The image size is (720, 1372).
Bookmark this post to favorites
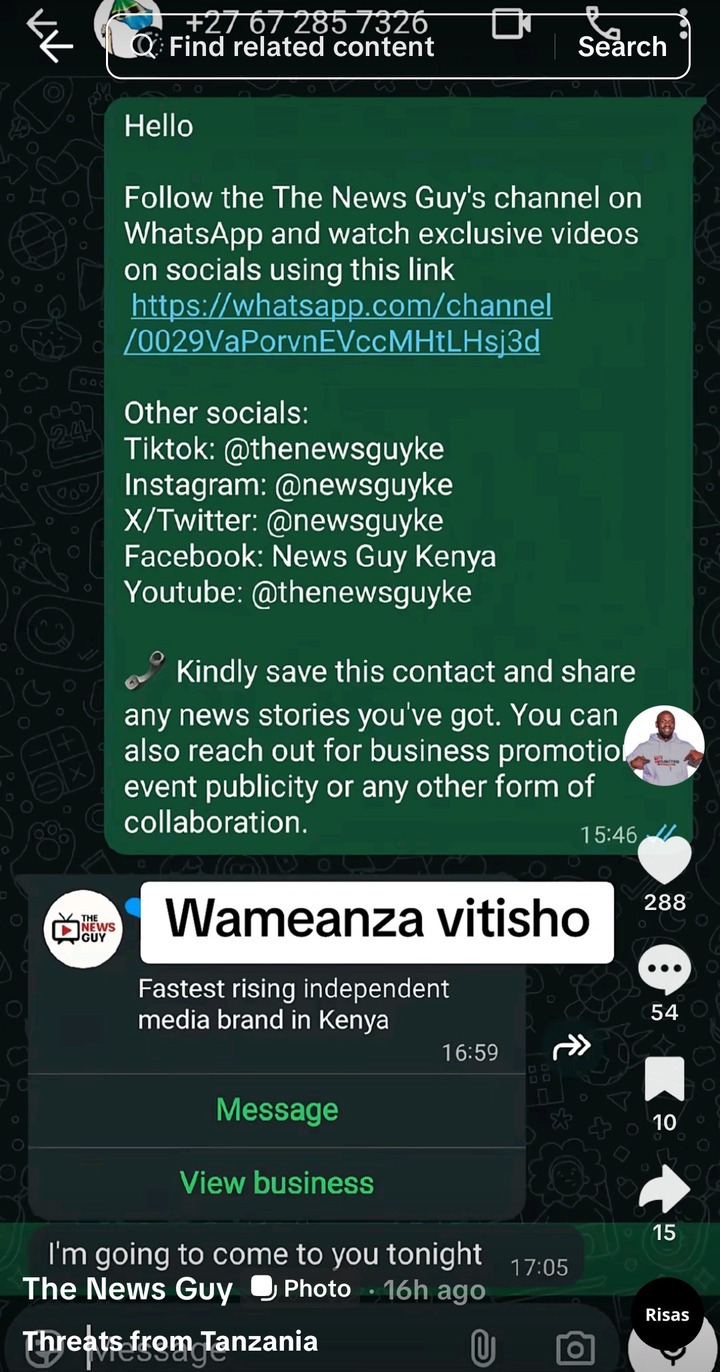[x=664, y=1080]
